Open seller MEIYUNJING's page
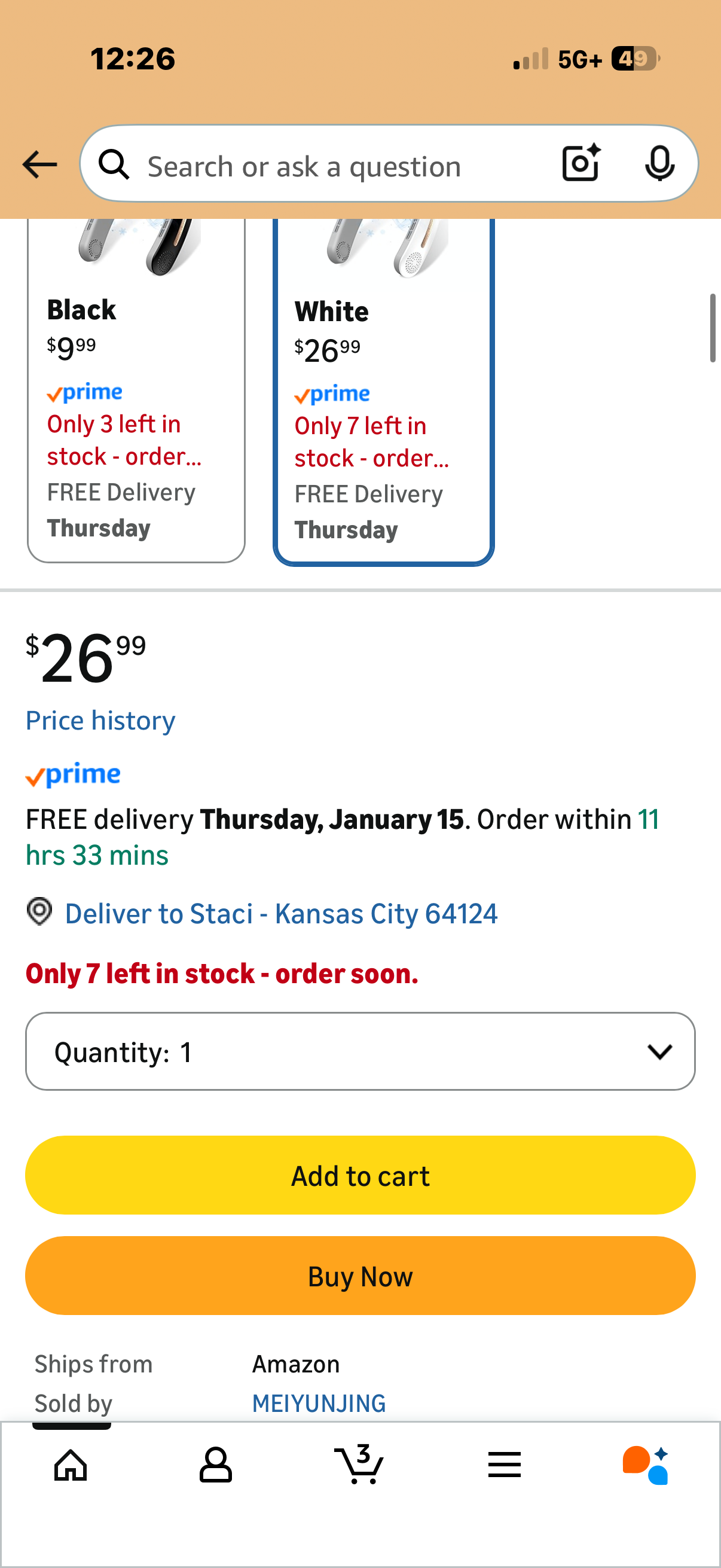The width and height of the screenshot is (721, 1568). click(x=319, y=1403)
